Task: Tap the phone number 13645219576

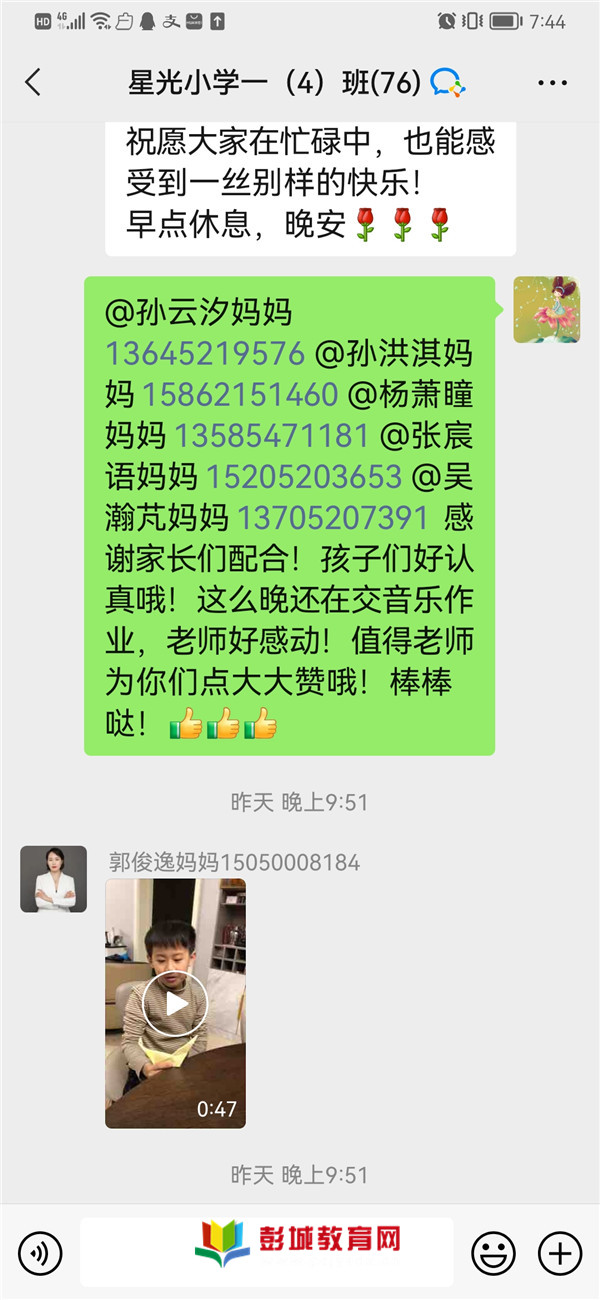Action: [x=205, y=354]
